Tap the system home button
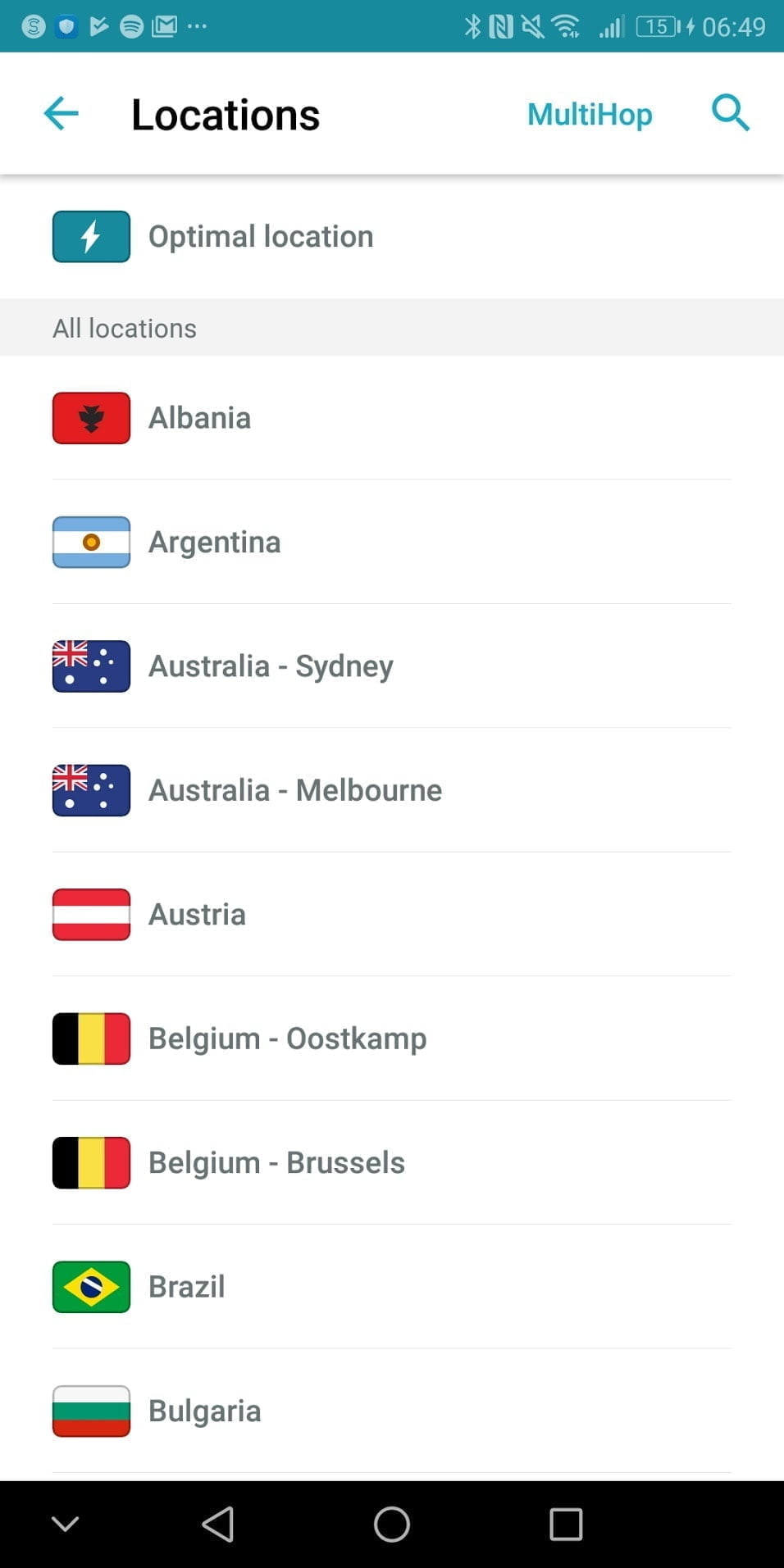Screen dimensions: 784x1568 coord(392,1525)
